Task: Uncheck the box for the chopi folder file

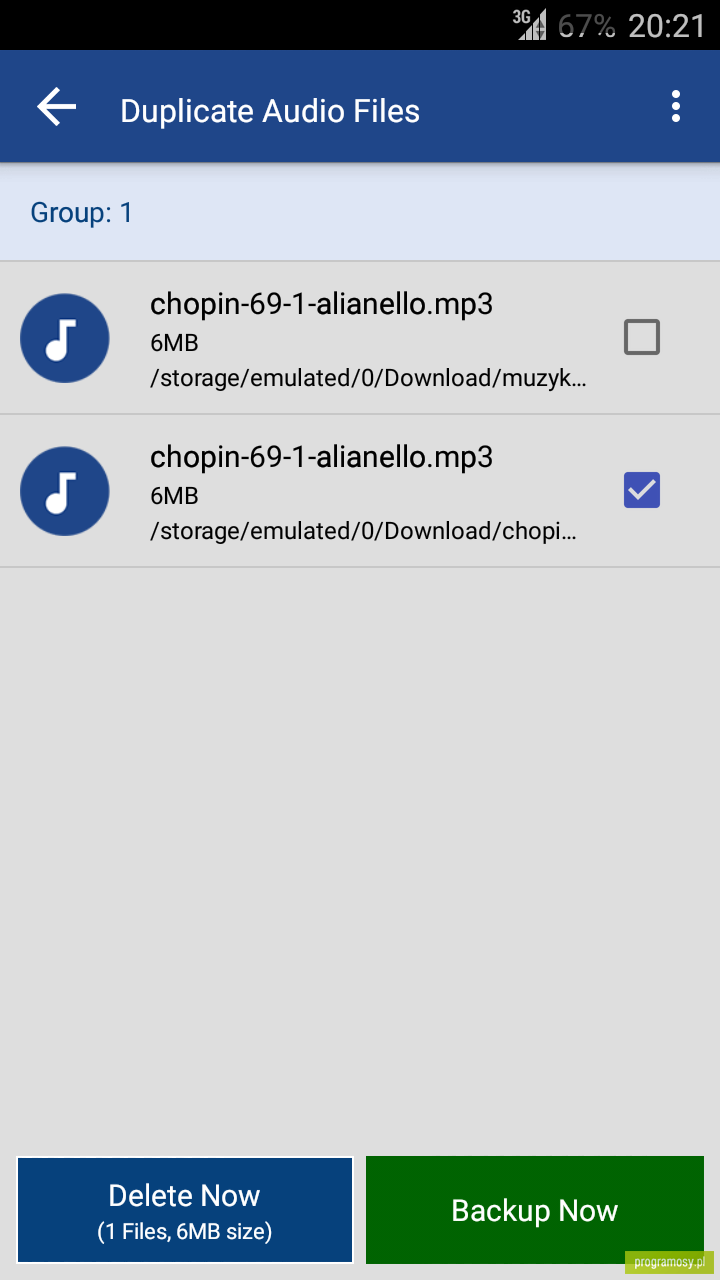Action: click(642, 490)
